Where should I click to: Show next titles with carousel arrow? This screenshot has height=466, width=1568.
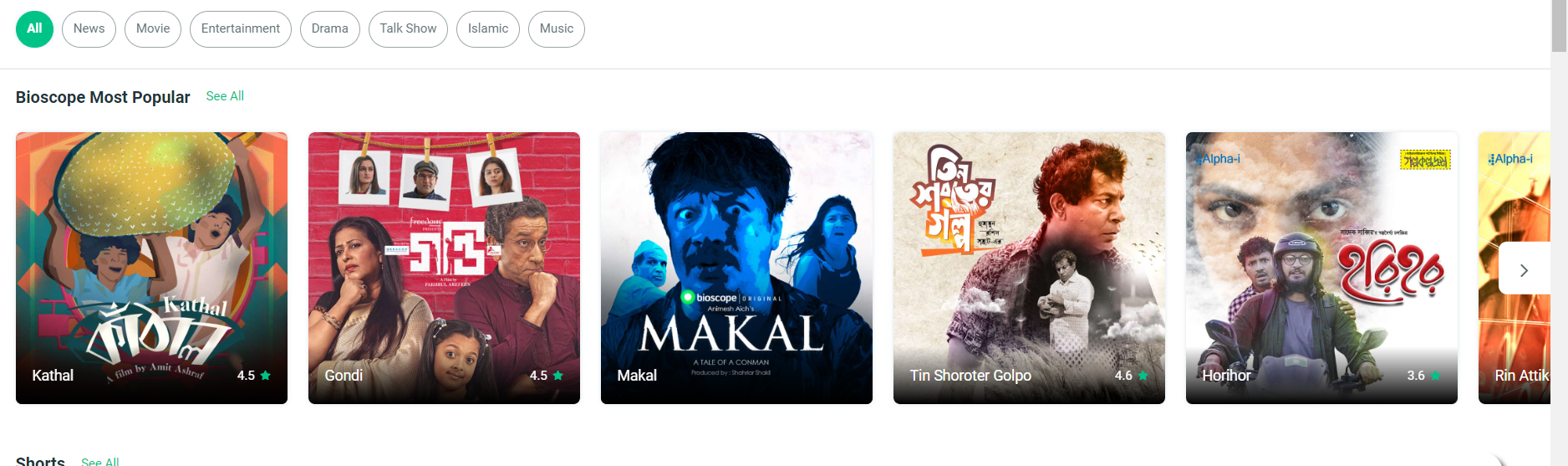1524,270
